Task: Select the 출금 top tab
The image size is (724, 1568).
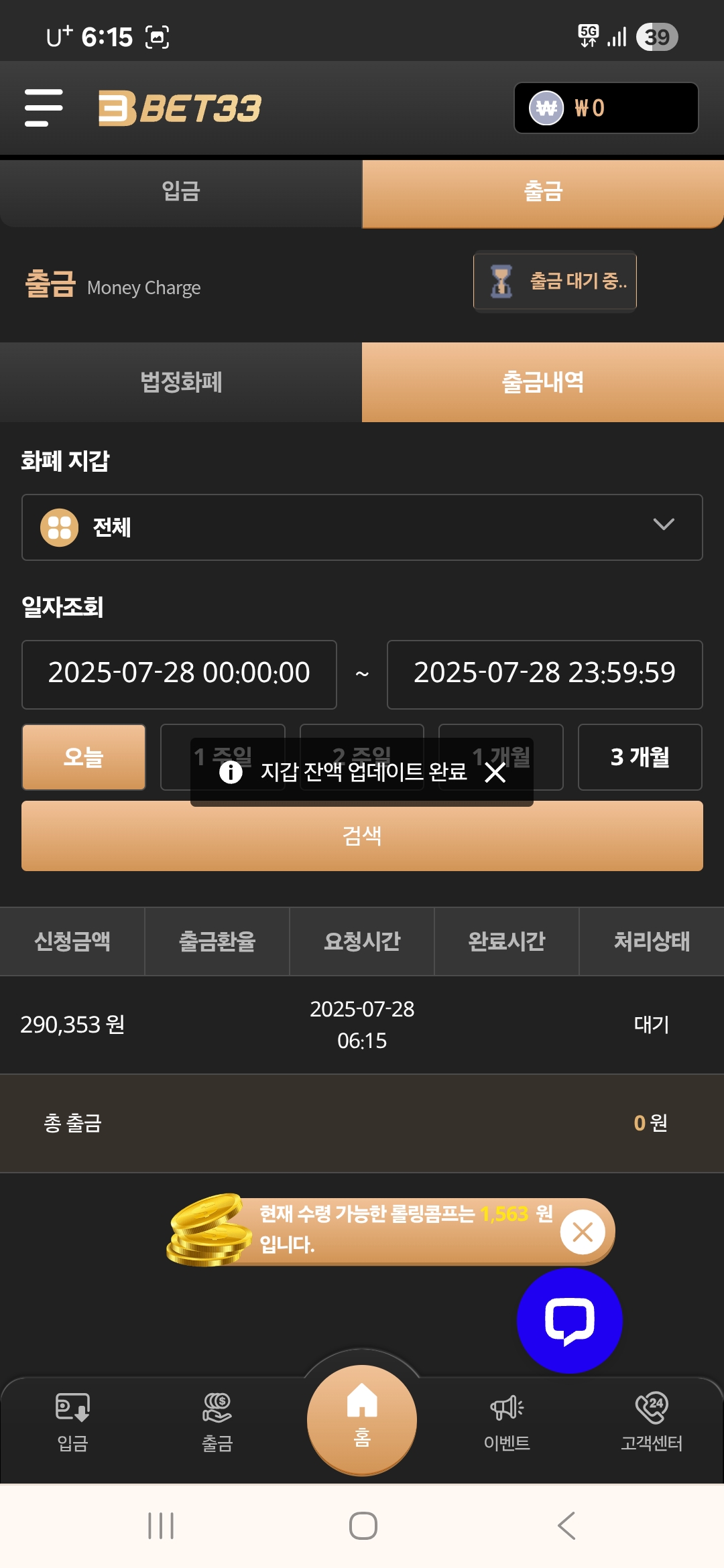Action: (543, 192)
